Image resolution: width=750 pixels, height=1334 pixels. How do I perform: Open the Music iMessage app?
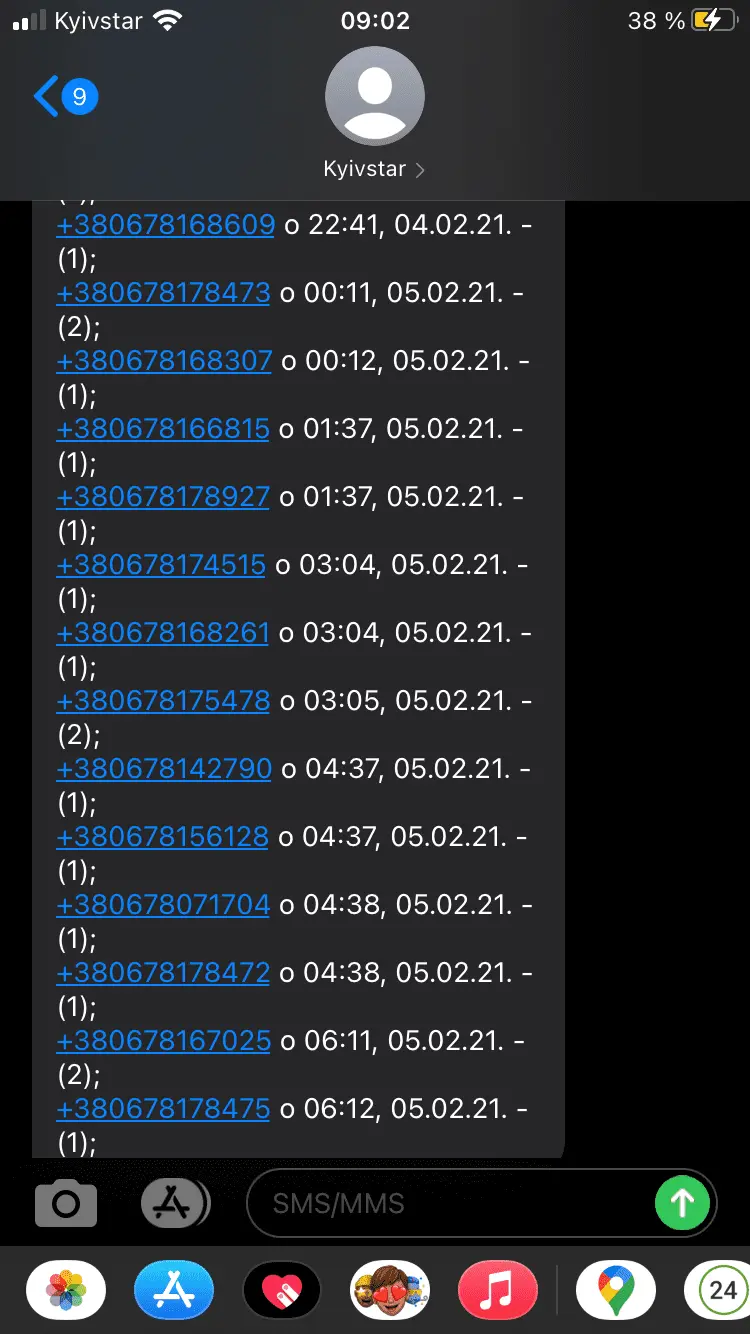(497, 1291)
